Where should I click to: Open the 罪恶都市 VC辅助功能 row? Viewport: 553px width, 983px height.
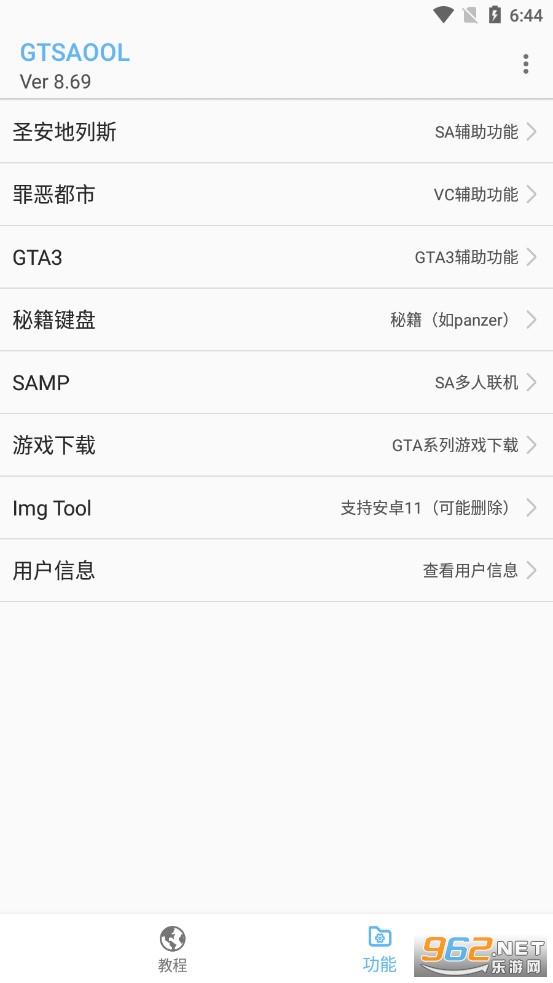pos(276,194)
